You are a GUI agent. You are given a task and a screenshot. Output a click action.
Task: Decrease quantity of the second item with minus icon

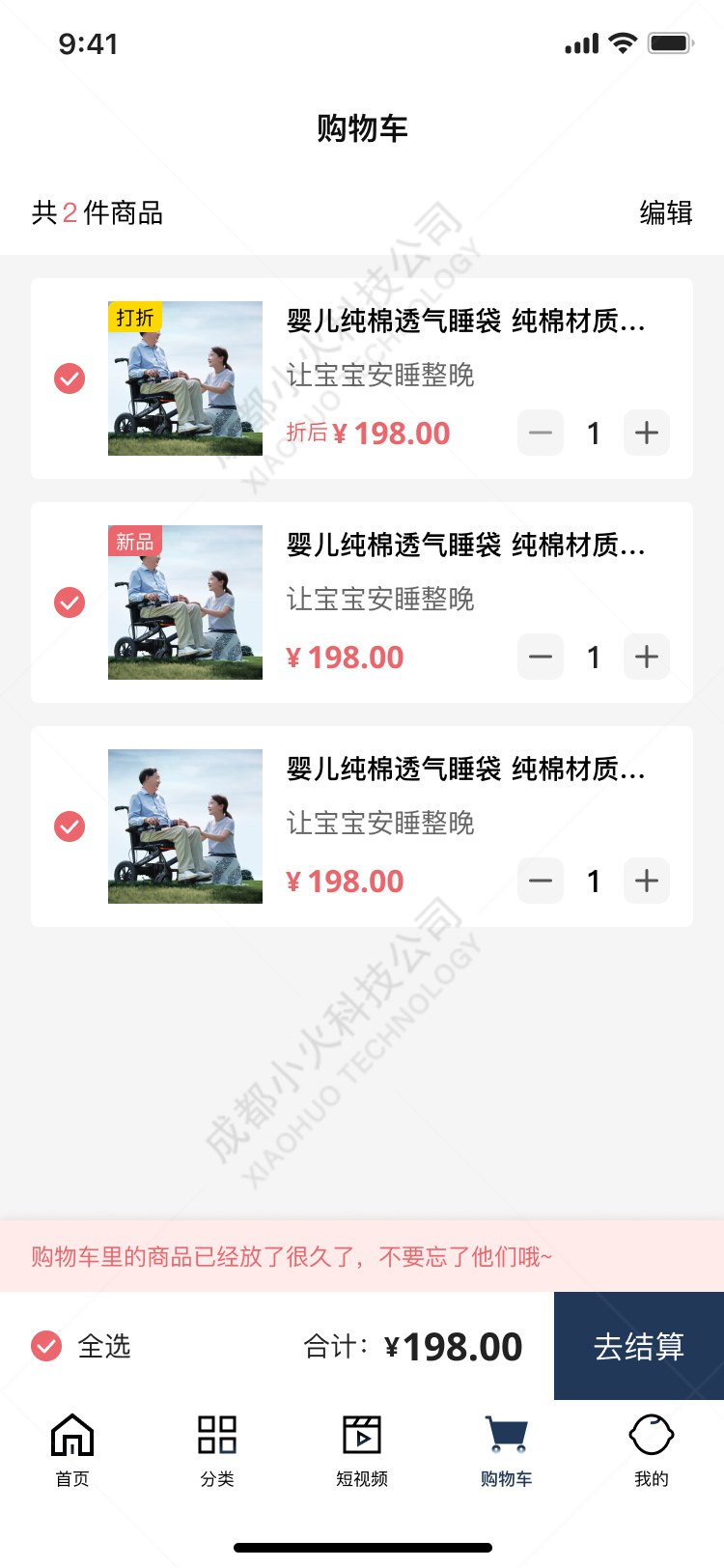click(540, 657)
